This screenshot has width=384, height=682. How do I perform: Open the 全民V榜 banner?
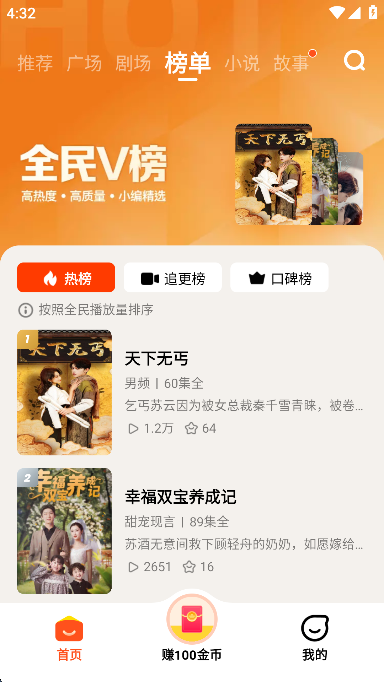click(191, 175)
